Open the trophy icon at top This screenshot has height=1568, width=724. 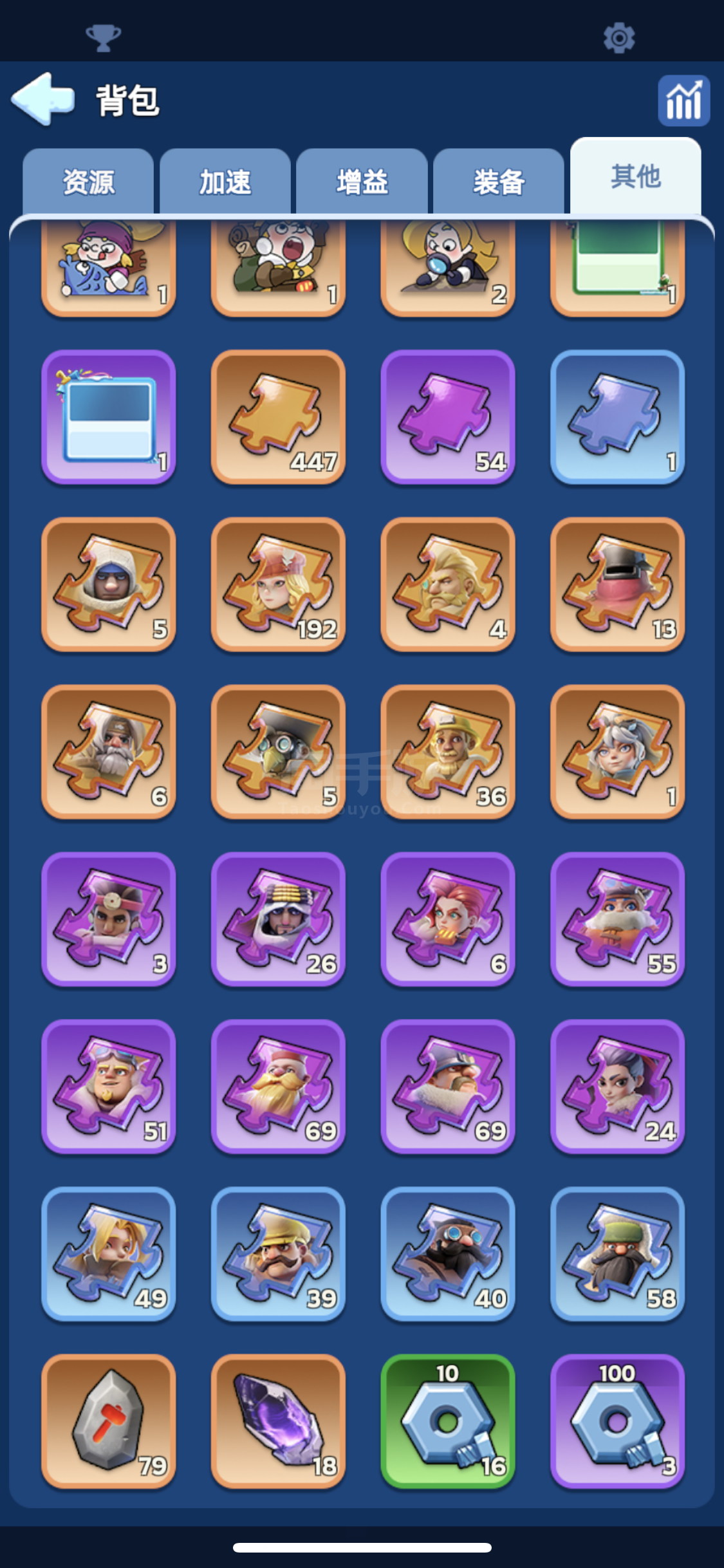103,38
